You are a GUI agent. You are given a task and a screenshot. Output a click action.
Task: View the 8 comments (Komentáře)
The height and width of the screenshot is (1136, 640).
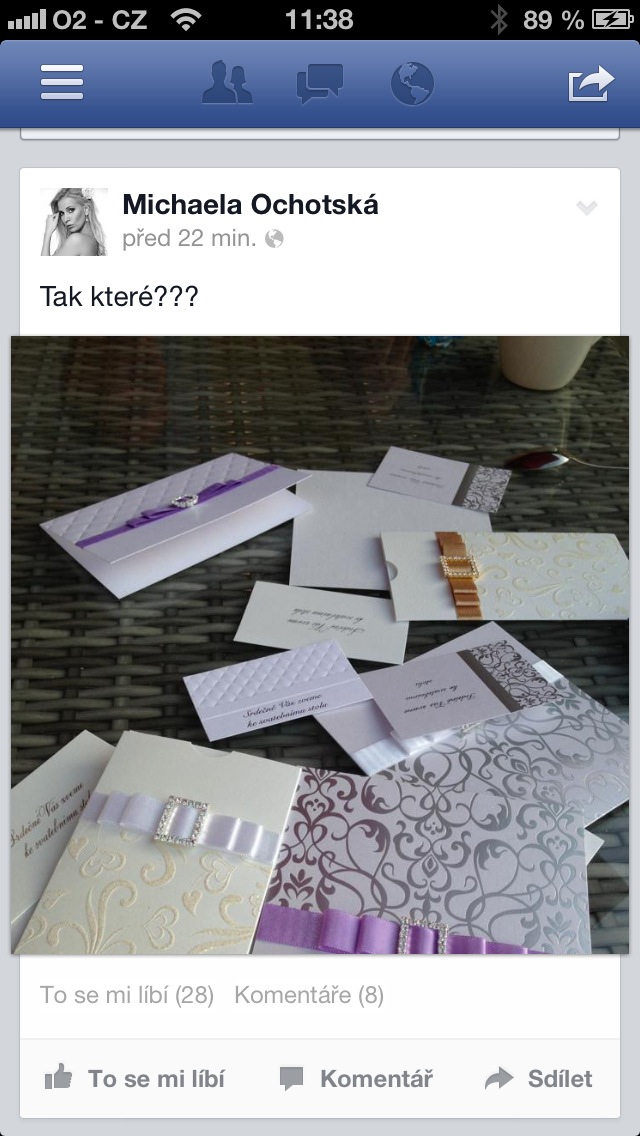coord(308,995)
